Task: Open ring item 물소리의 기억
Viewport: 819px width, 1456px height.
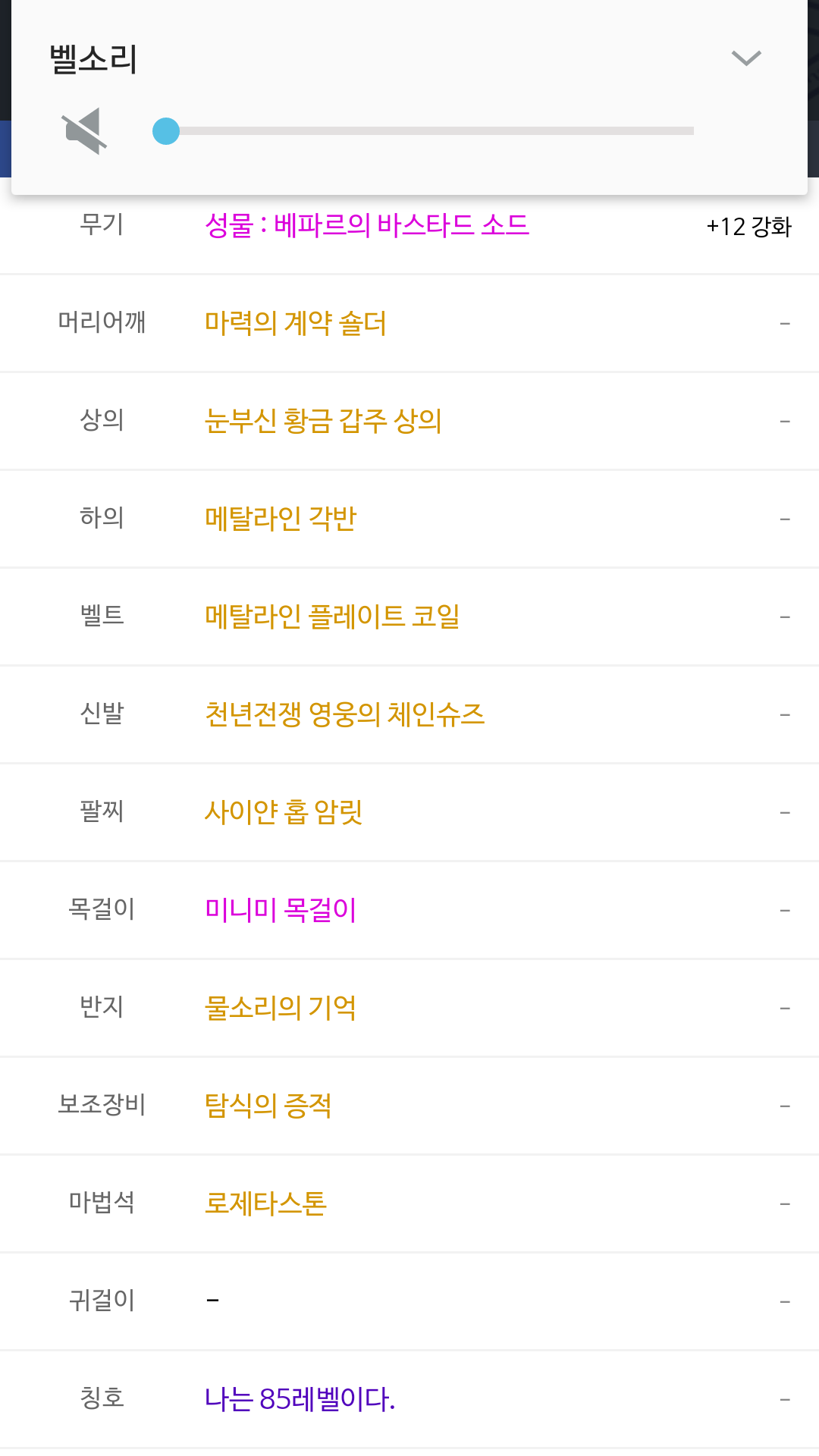Action: (x=281, y=1008)
